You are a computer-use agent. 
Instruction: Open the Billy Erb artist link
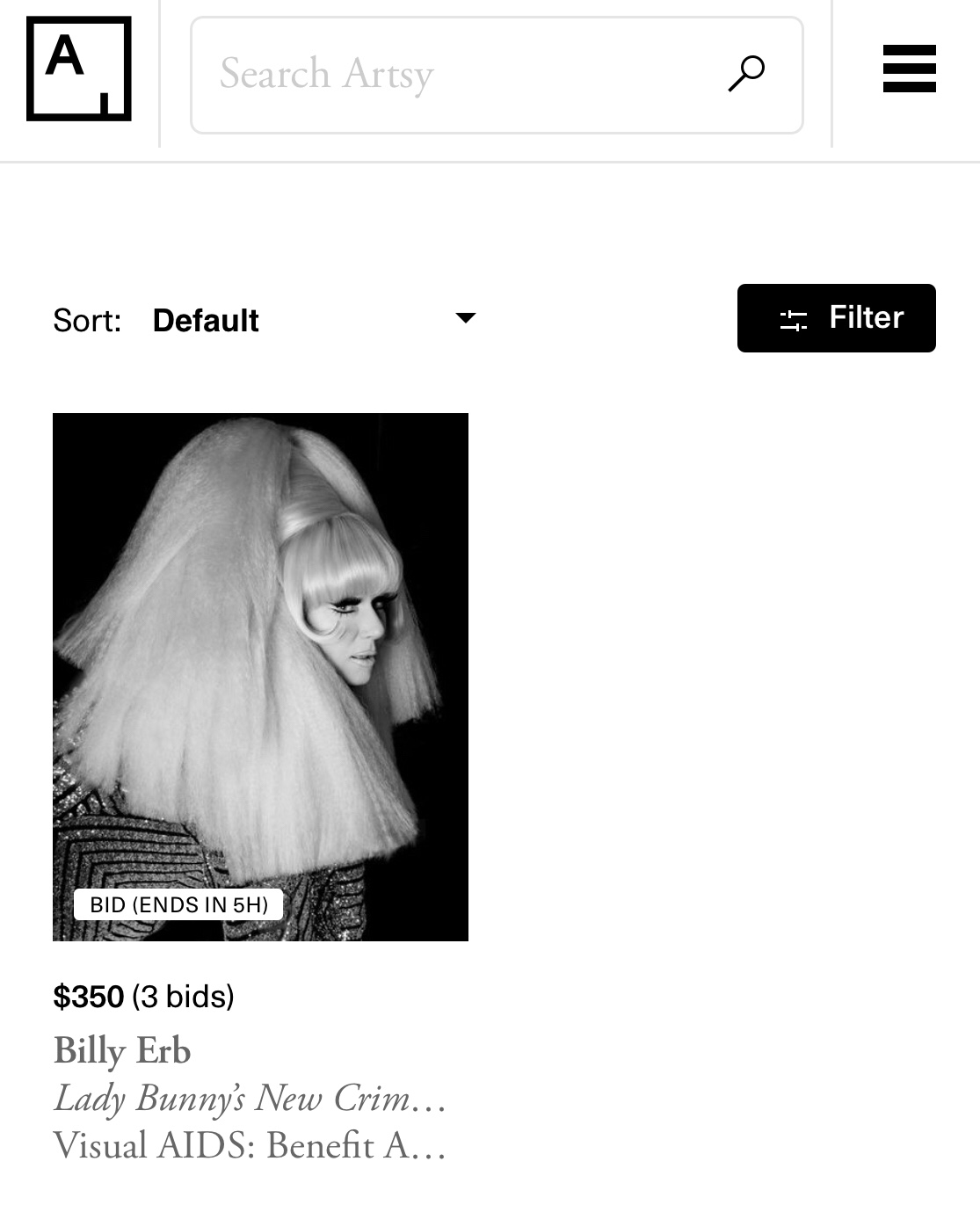point(122,1050)
